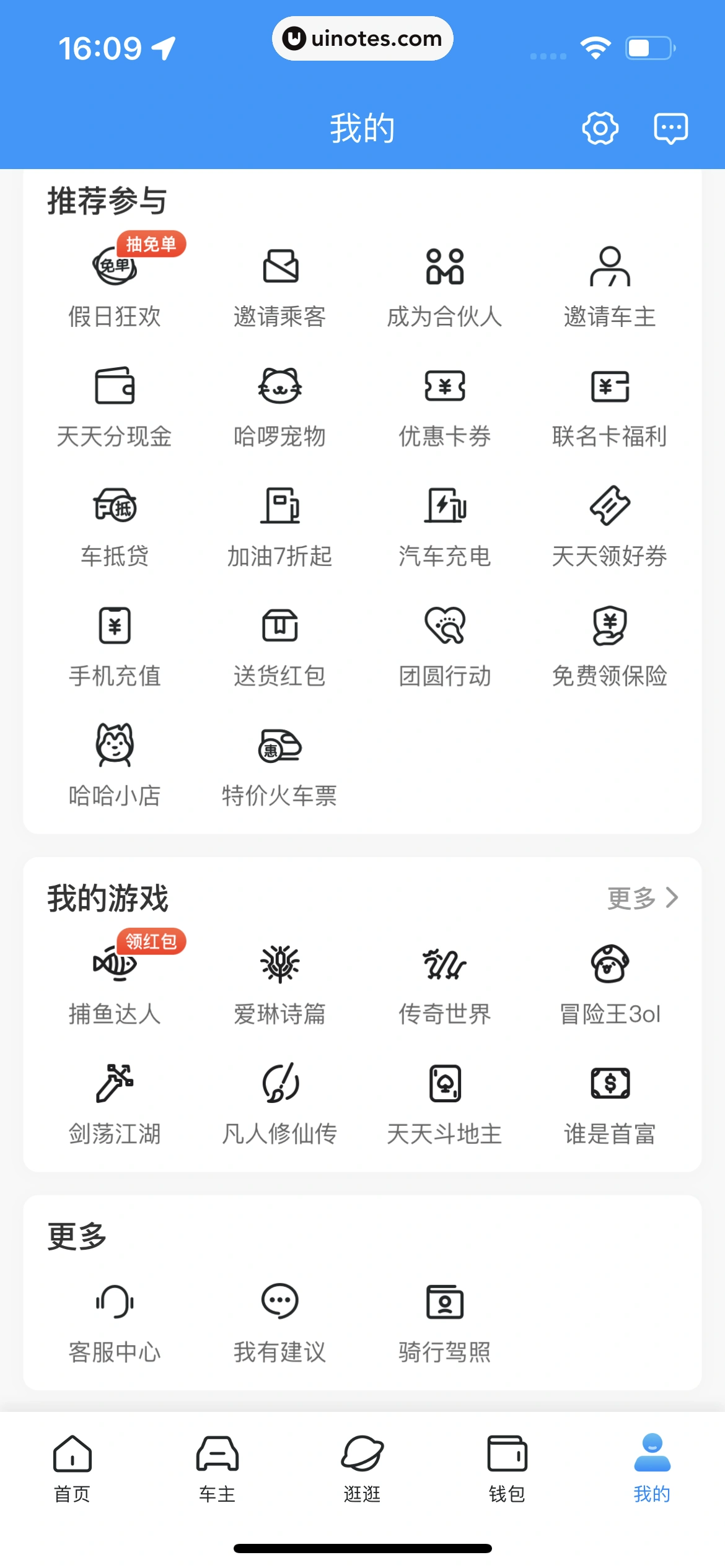Open 车抵贷 service
This screenshot has width=725, height=1568.
pos(115,523)
